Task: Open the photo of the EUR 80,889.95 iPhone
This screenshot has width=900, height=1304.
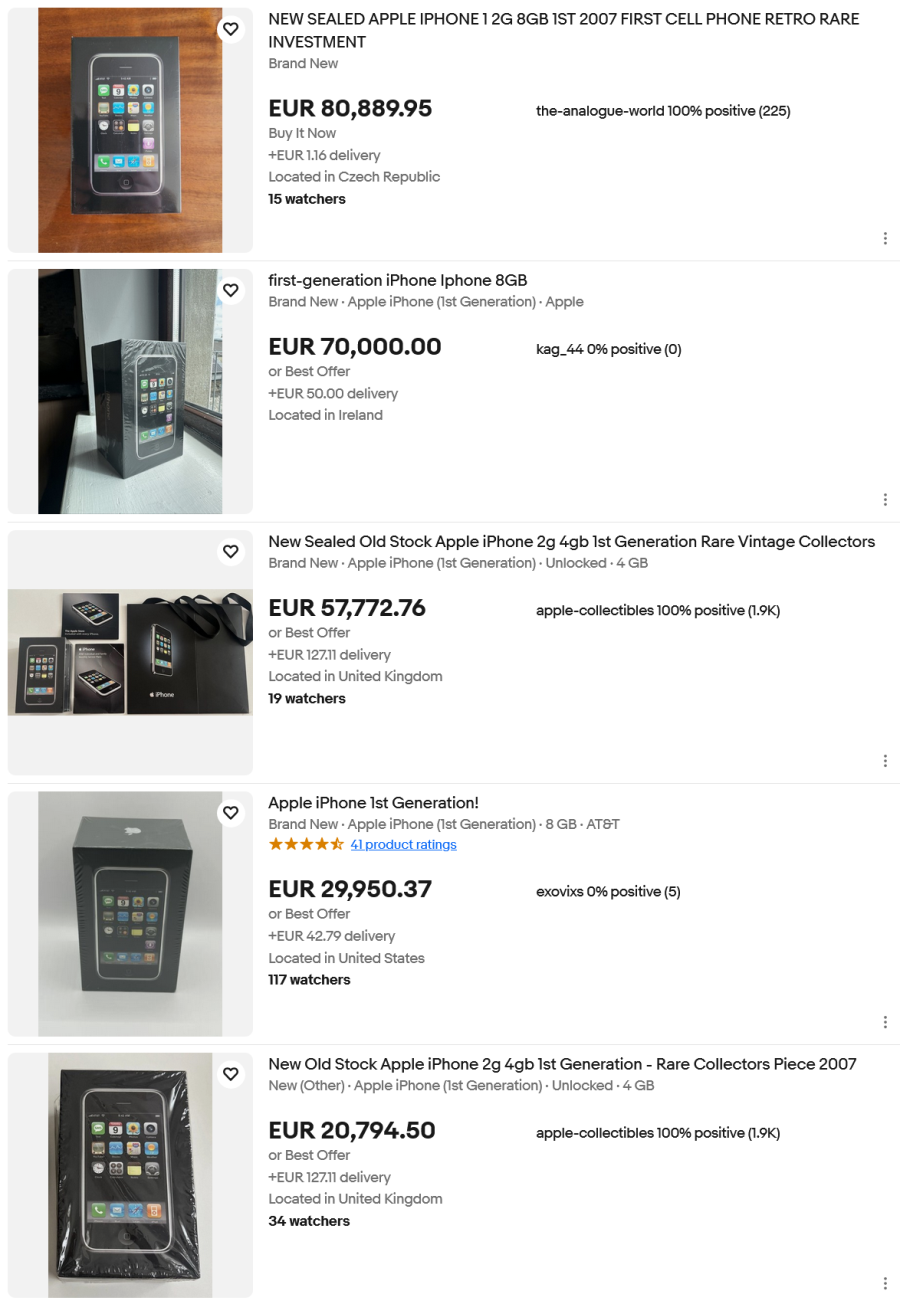Action: pyautogui.click(x=130, y=130)
